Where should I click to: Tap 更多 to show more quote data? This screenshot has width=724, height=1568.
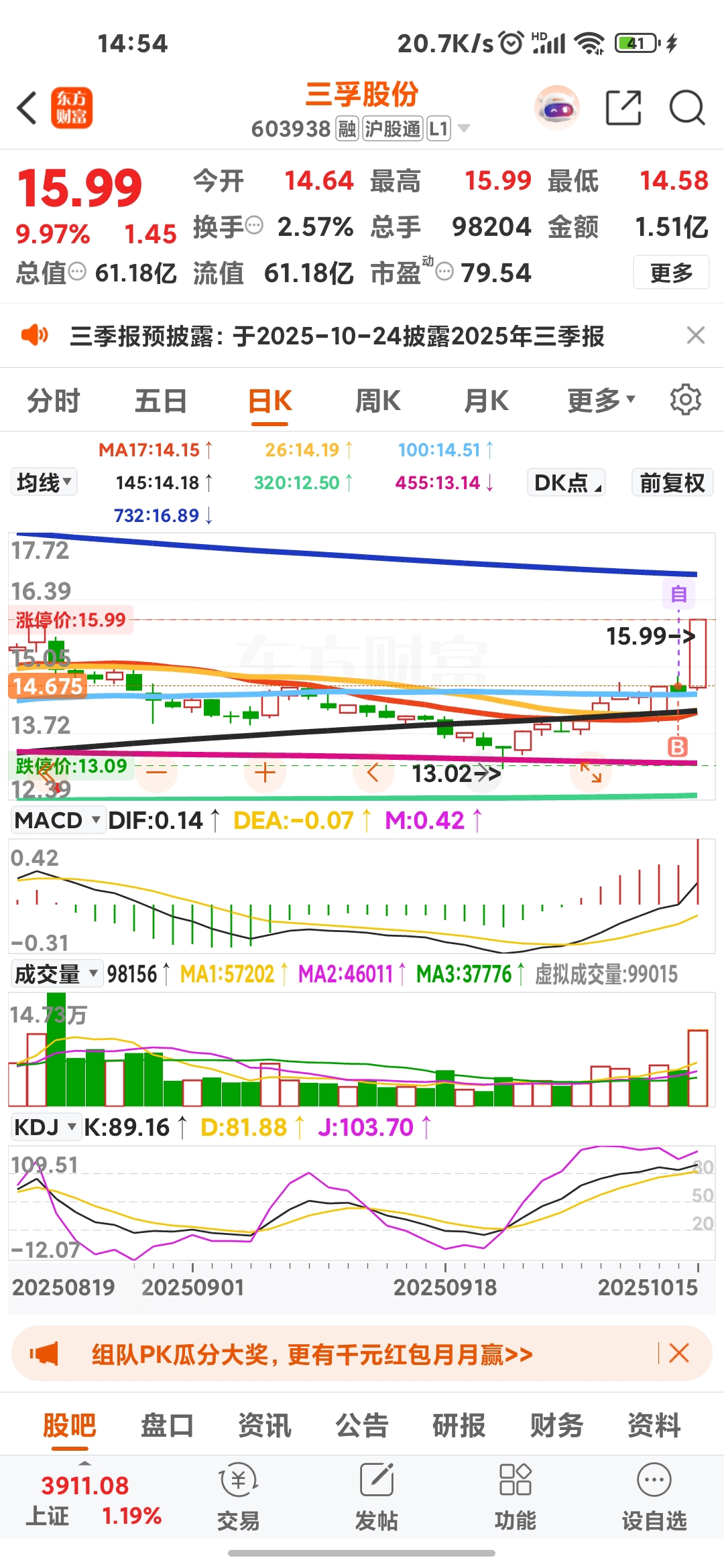click(671, 273)
